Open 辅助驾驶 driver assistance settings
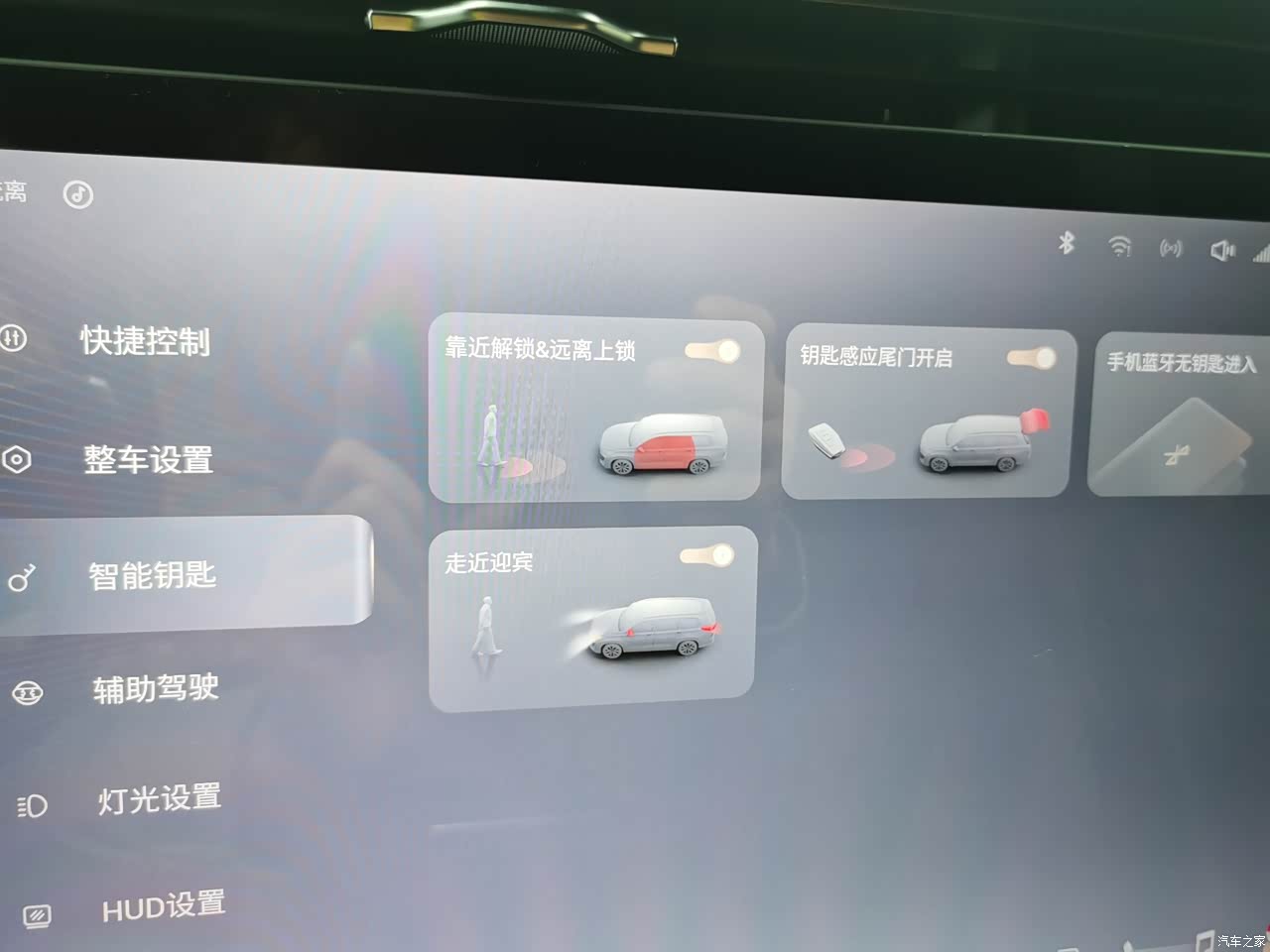The width and height of the screenshot is (1270, 952). point(155,688)
